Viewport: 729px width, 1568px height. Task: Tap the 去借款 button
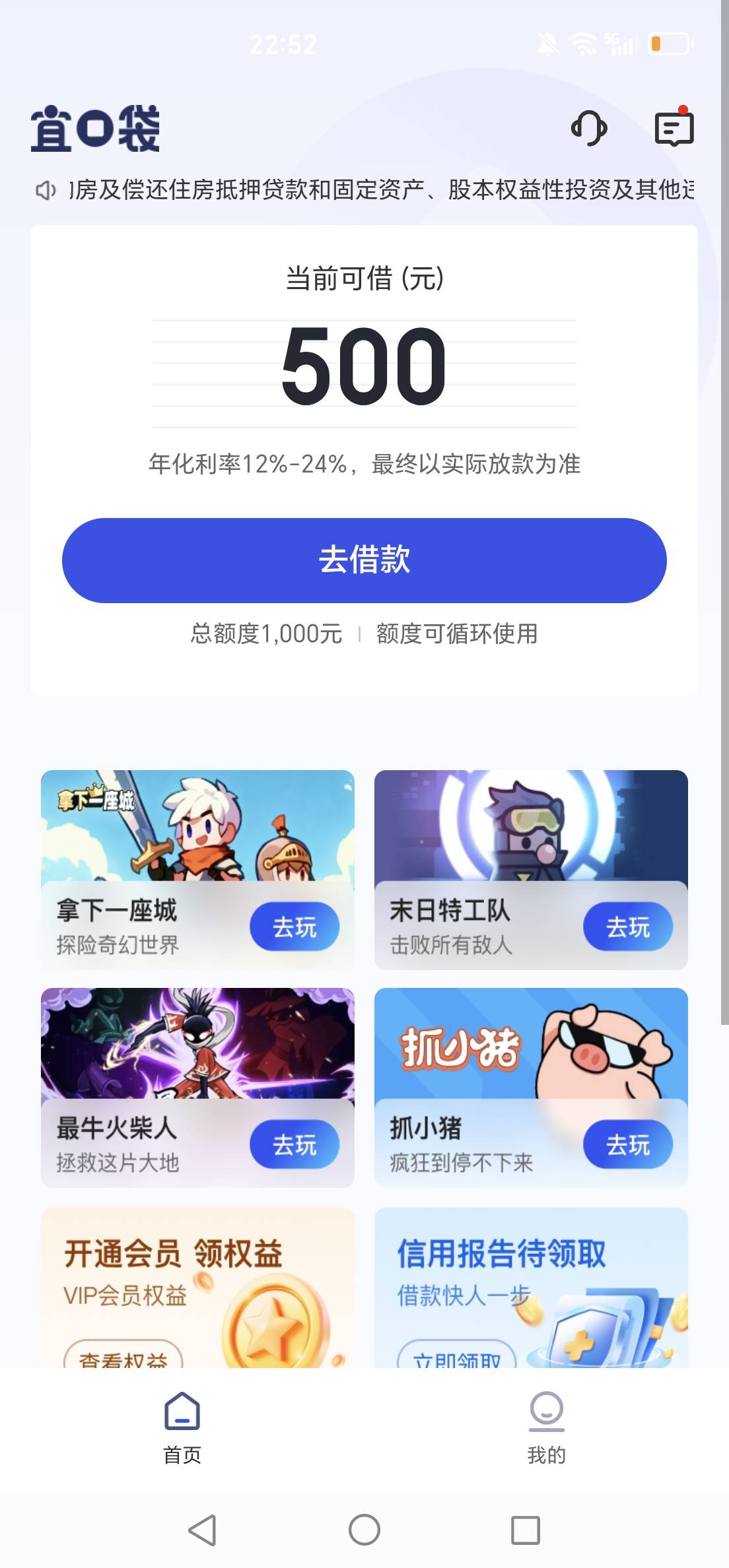click(x=364, y=560)
